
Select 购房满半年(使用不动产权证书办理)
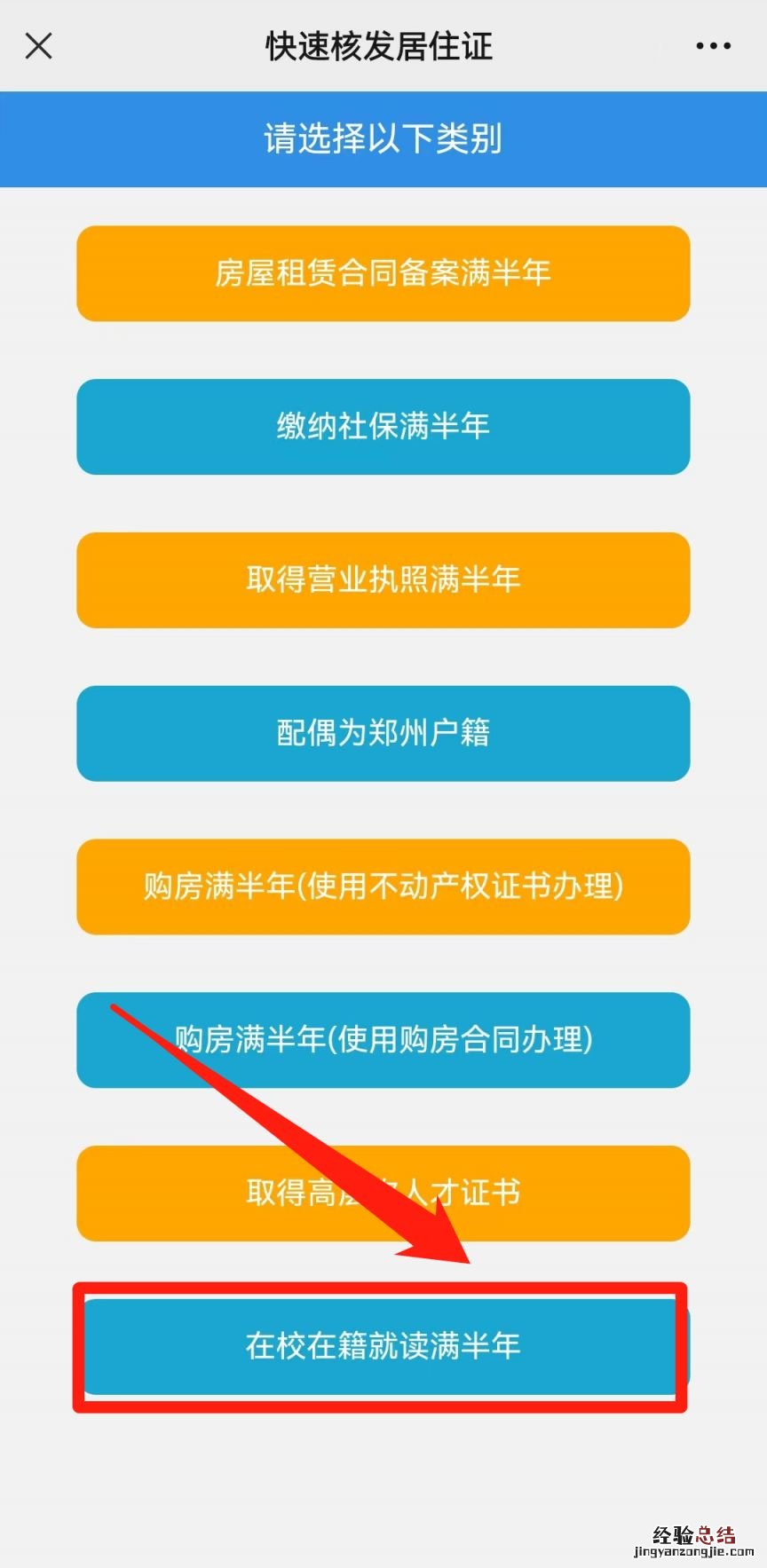(x=383, y=886)
